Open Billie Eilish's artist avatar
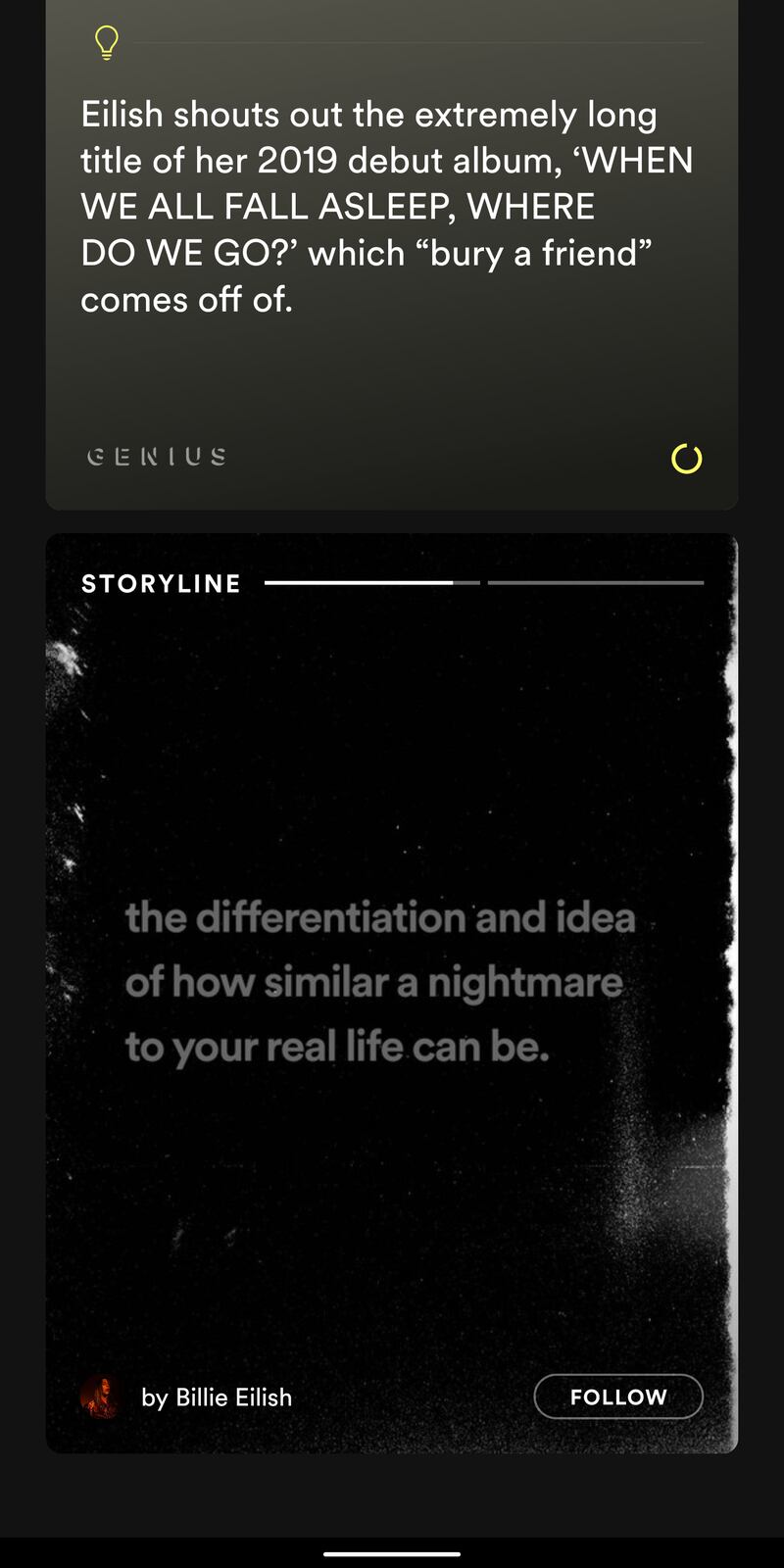 (100, 1396)
